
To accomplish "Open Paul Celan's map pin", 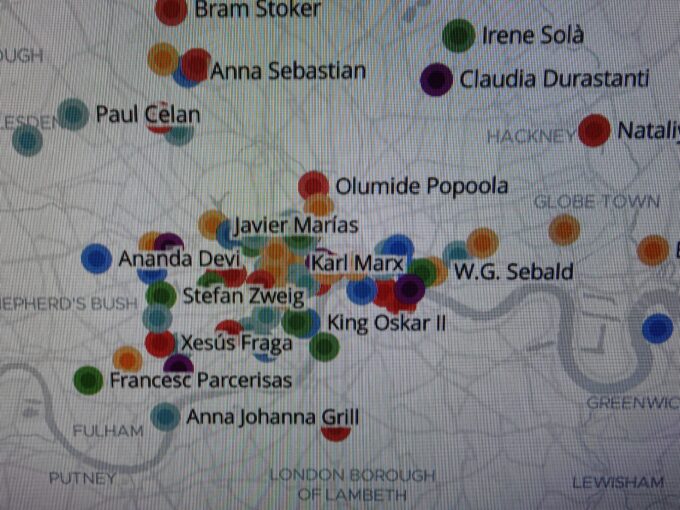I will coord(73,114).
